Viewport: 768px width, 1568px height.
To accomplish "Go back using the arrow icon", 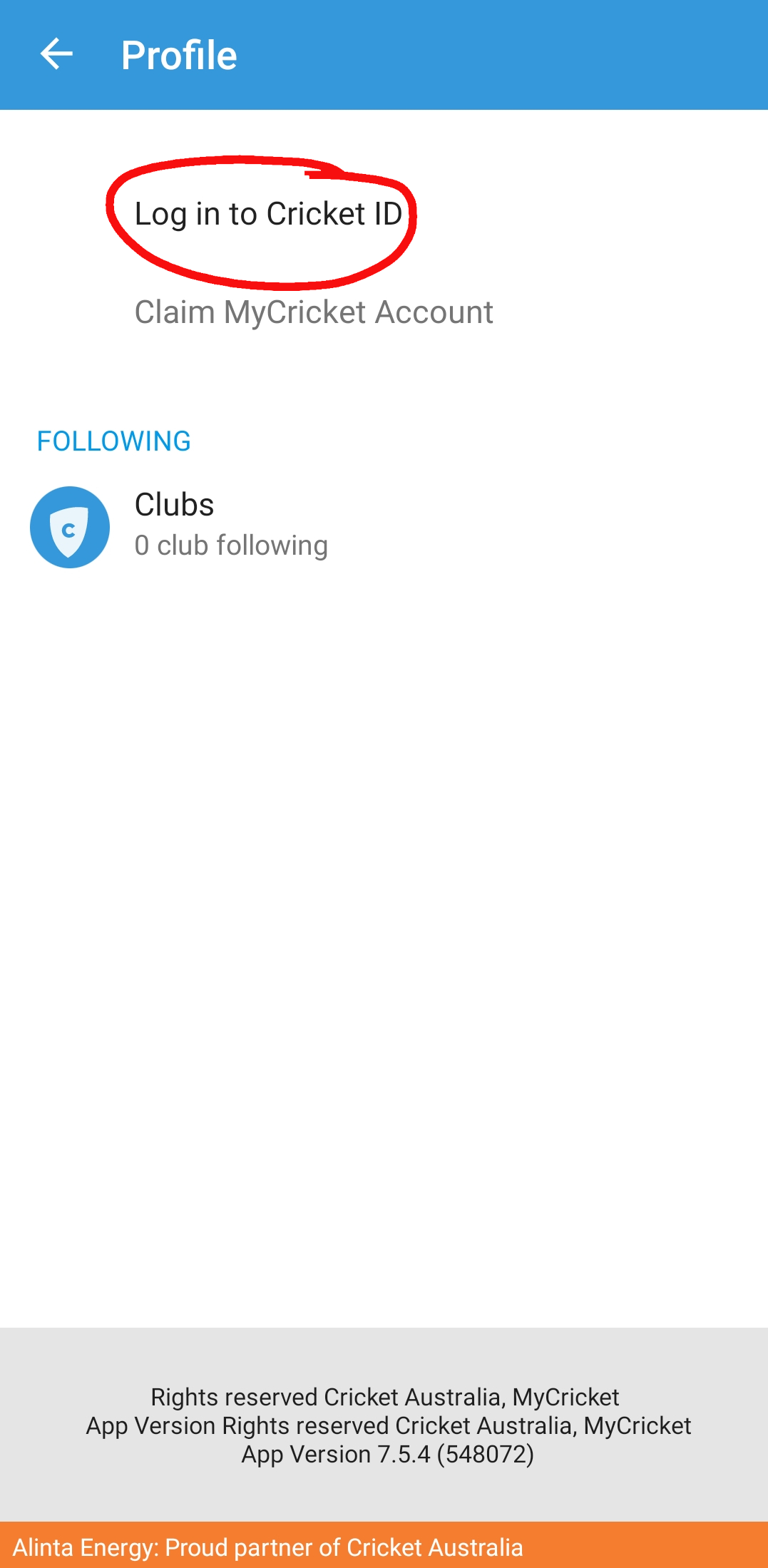I will pos(56,55).
